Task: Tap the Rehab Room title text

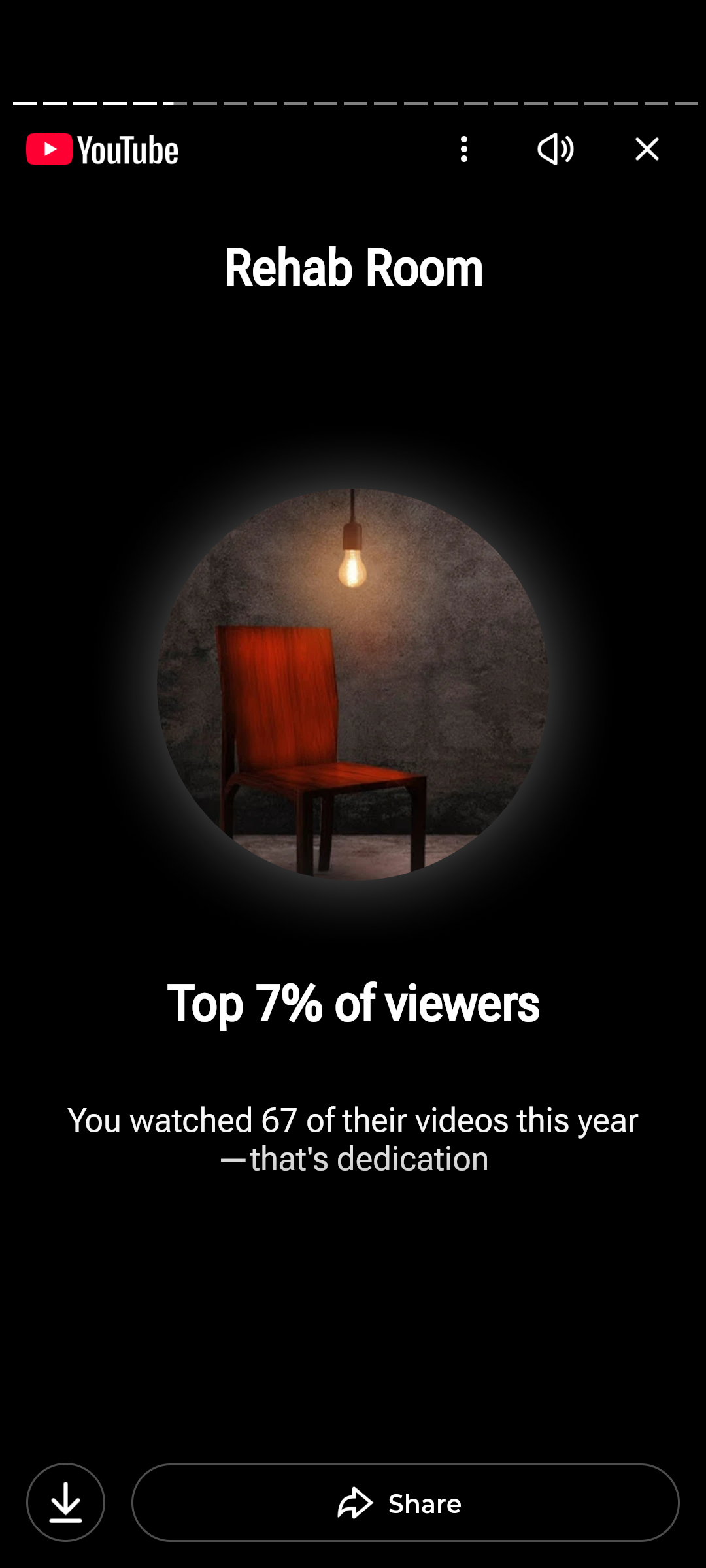Action: (x=353, y=268)
